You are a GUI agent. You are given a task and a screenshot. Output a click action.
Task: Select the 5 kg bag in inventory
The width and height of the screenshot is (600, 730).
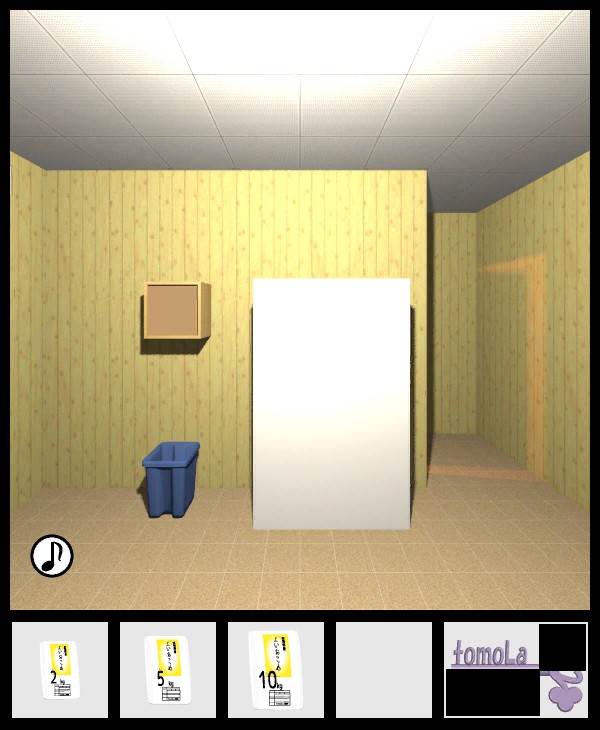pos(167,670)
